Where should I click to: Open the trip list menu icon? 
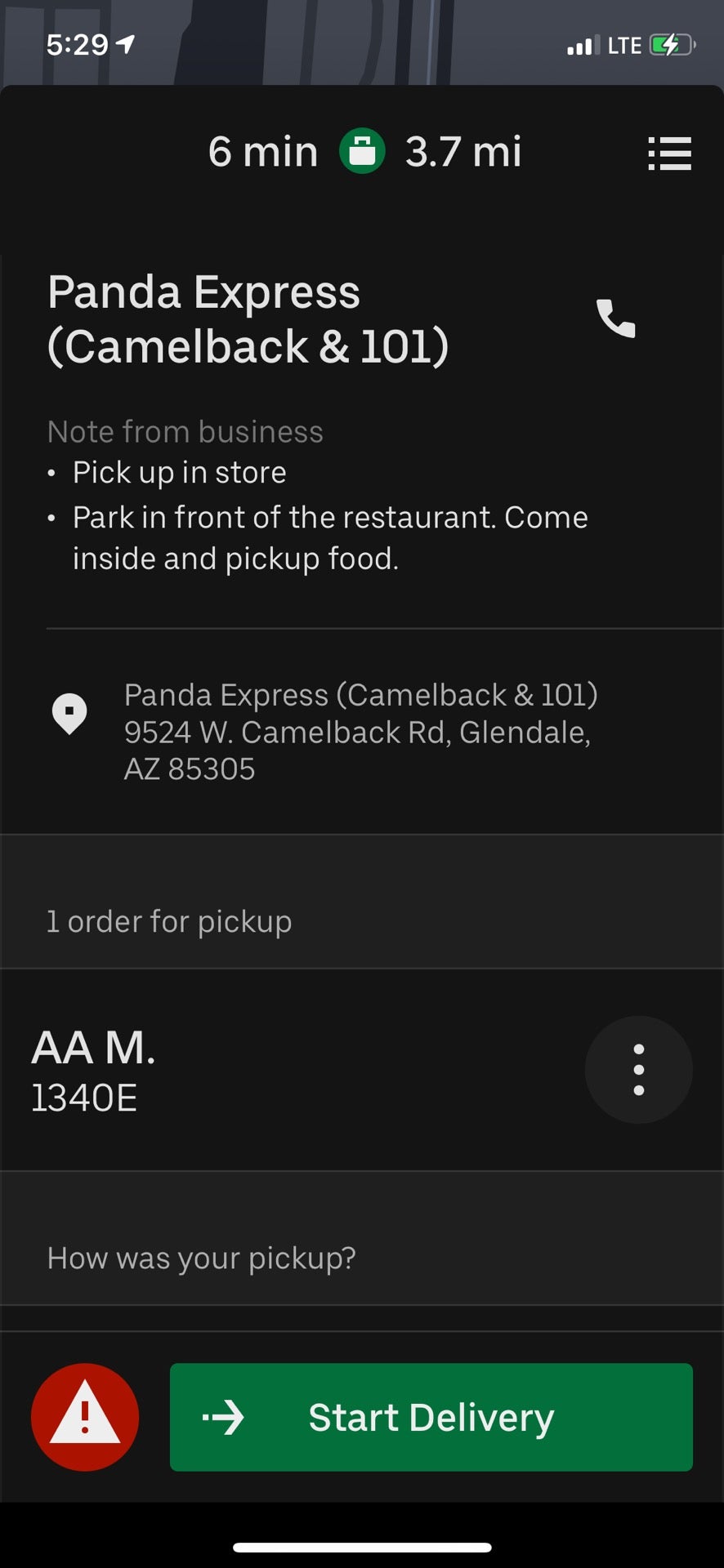pyautogui.click(x=669, y=154)
